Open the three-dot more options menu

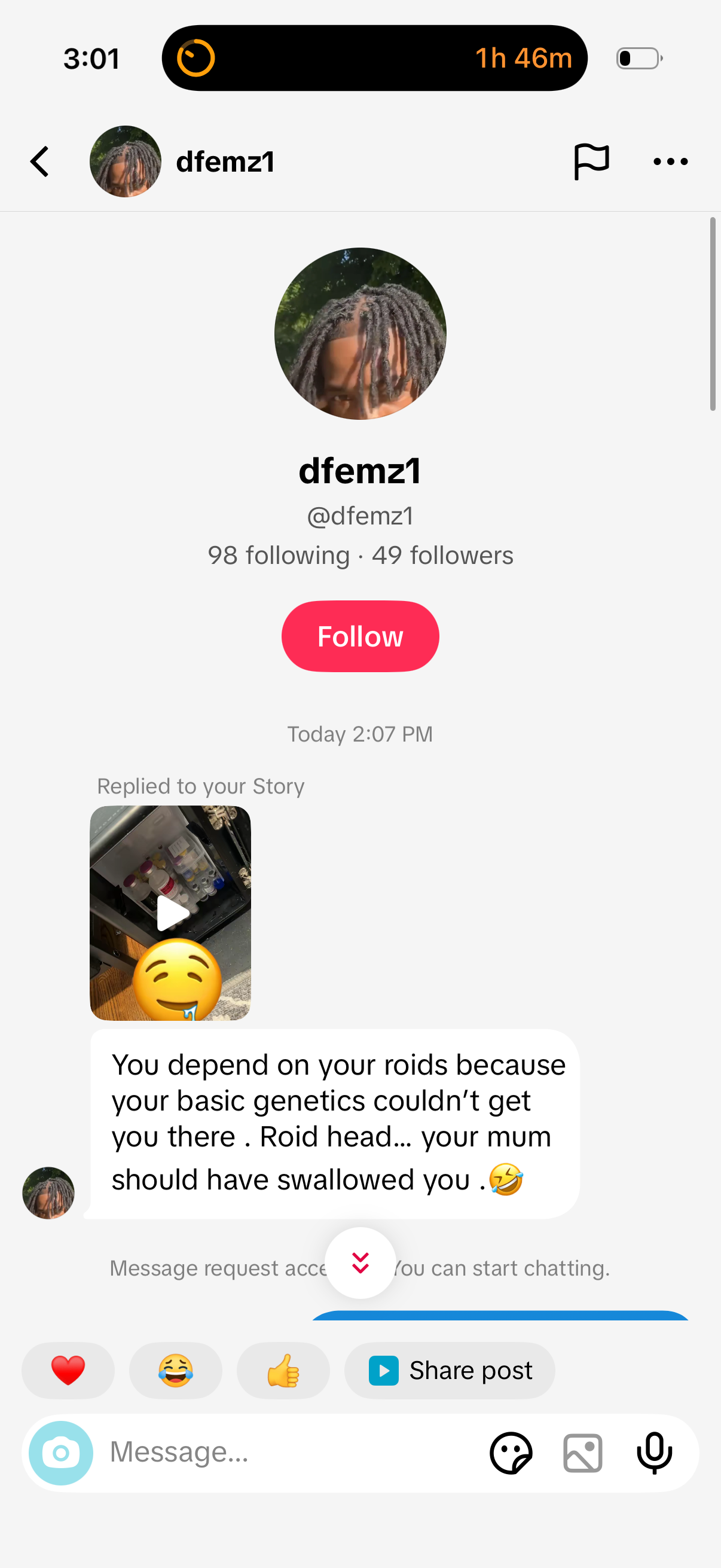[x=670, y=162]
